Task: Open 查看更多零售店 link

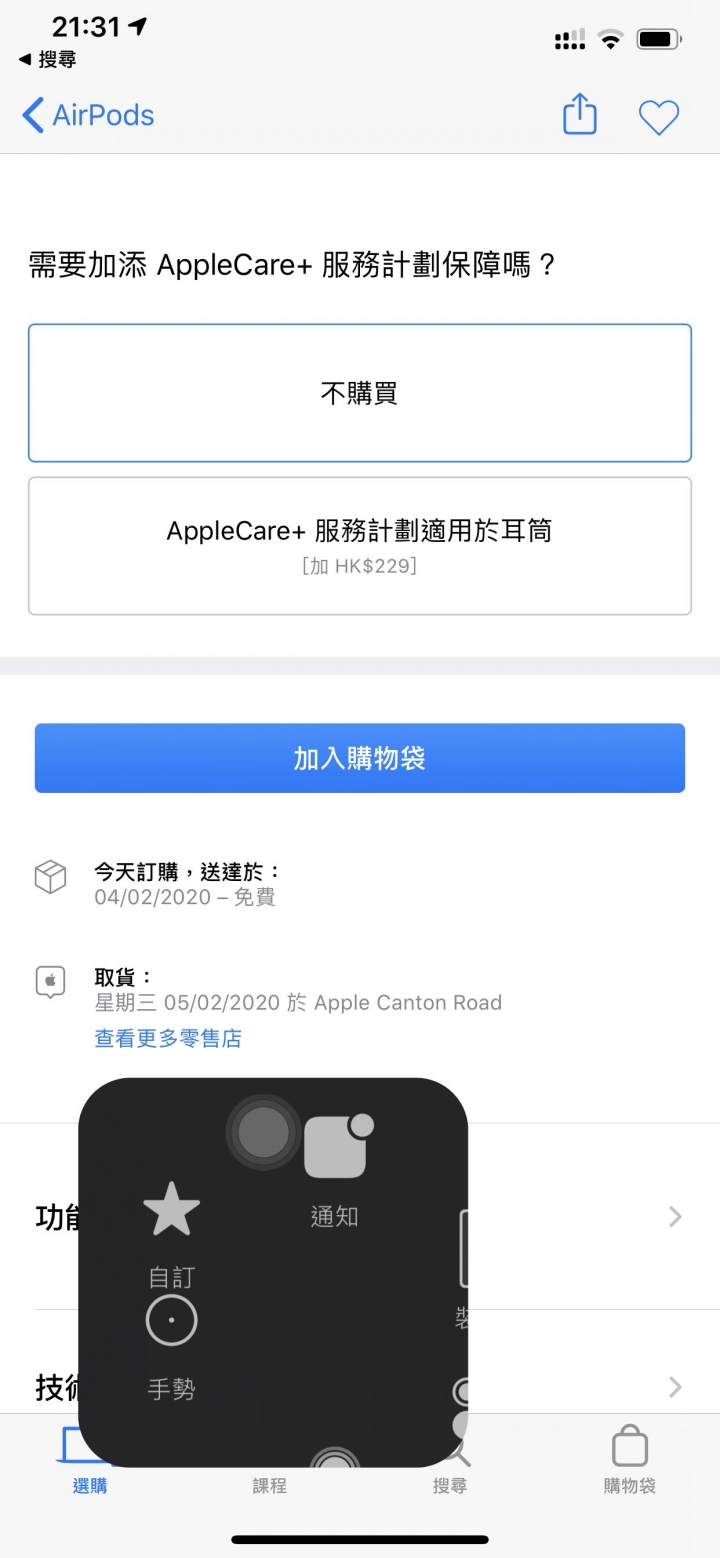Action: pyautogui.click(x=168, y=1038)
